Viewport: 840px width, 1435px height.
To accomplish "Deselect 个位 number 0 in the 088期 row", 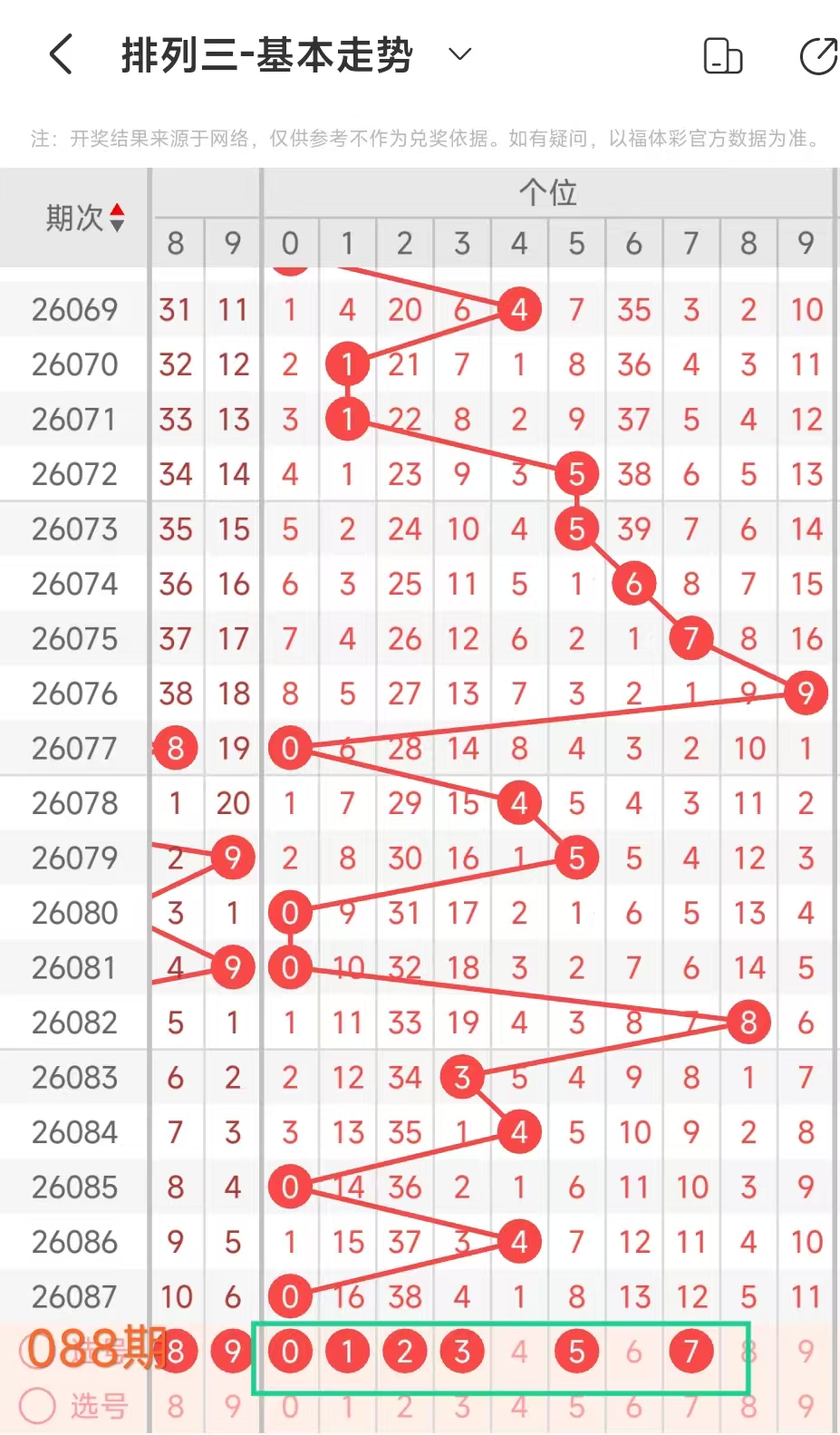I will coord(290,1352).
